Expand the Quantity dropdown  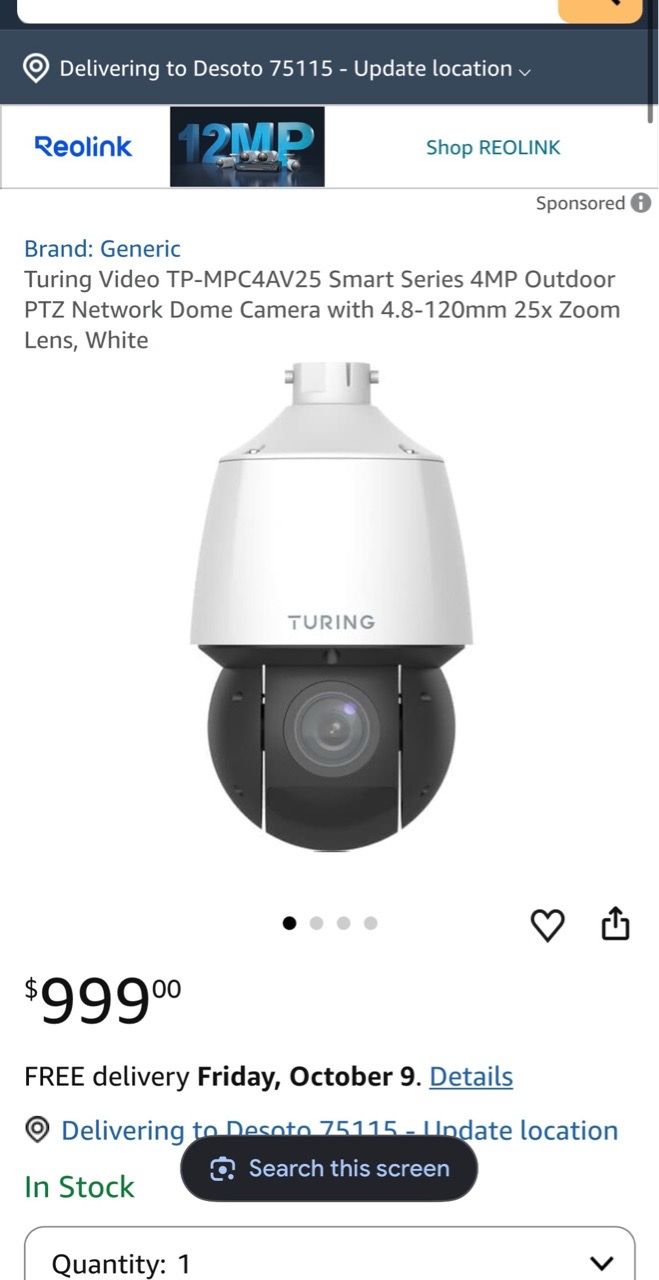pos(330,1255)
